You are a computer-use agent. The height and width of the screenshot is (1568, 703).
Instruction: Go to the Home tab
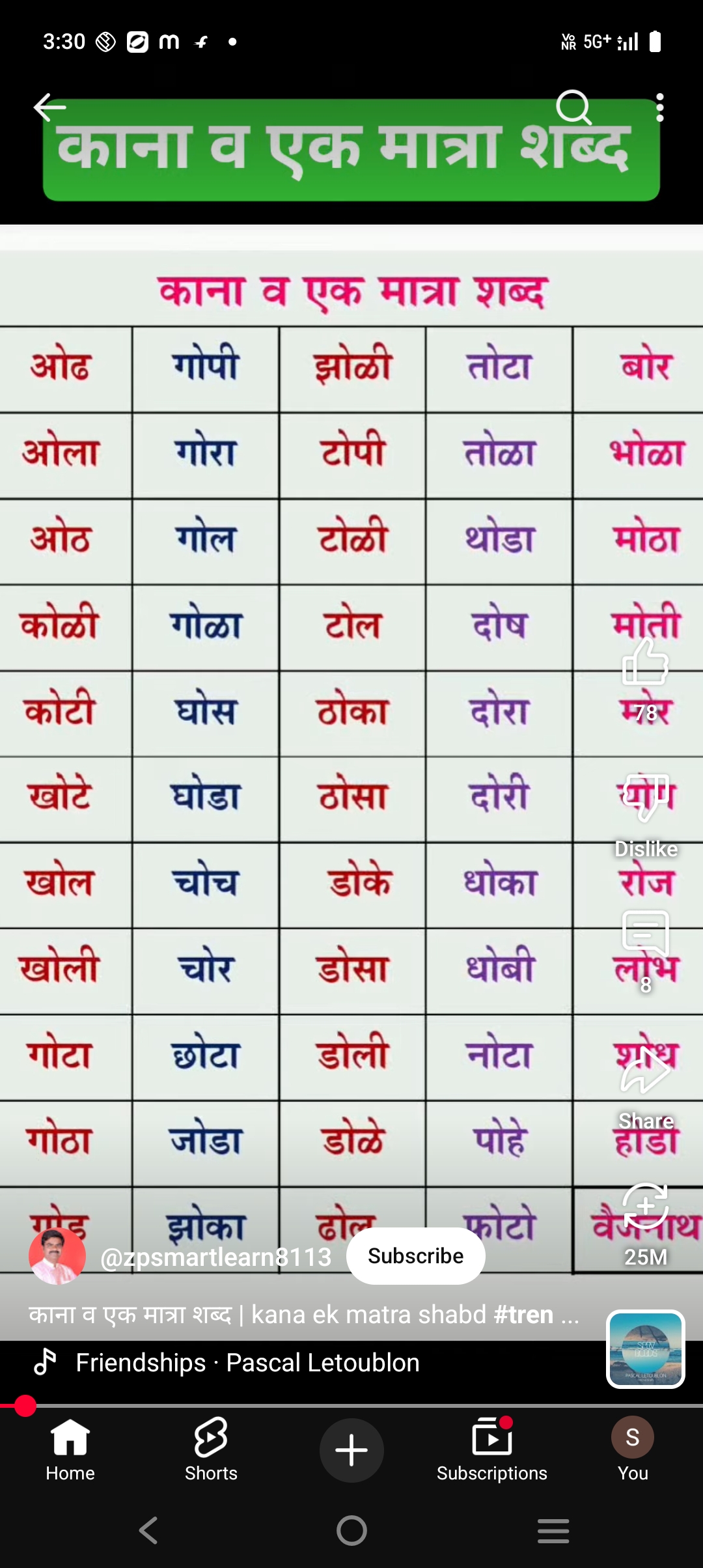click(70, 1450)
